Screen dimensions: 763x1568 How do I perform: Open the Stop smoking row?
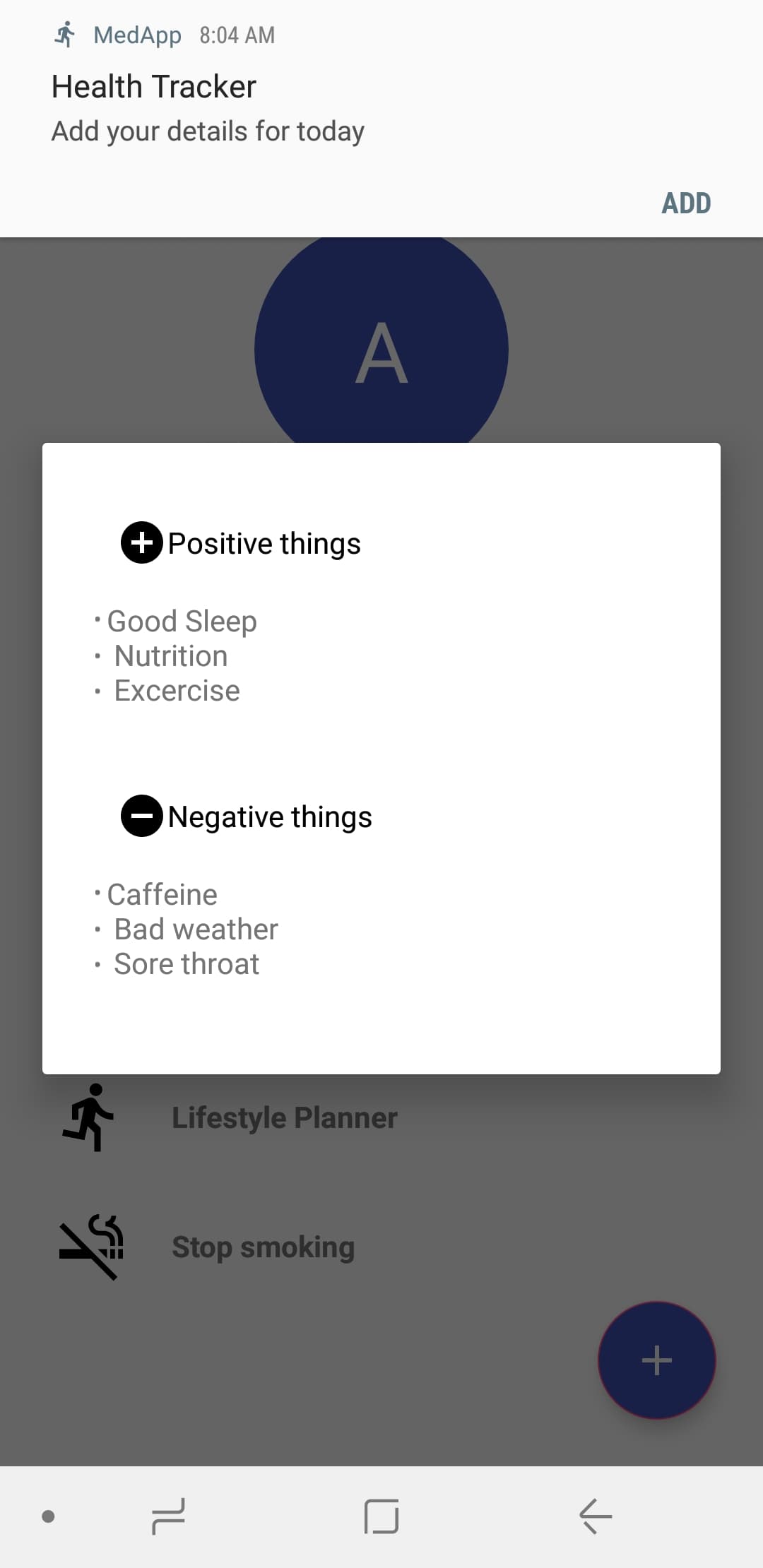tap(263, 1247)
